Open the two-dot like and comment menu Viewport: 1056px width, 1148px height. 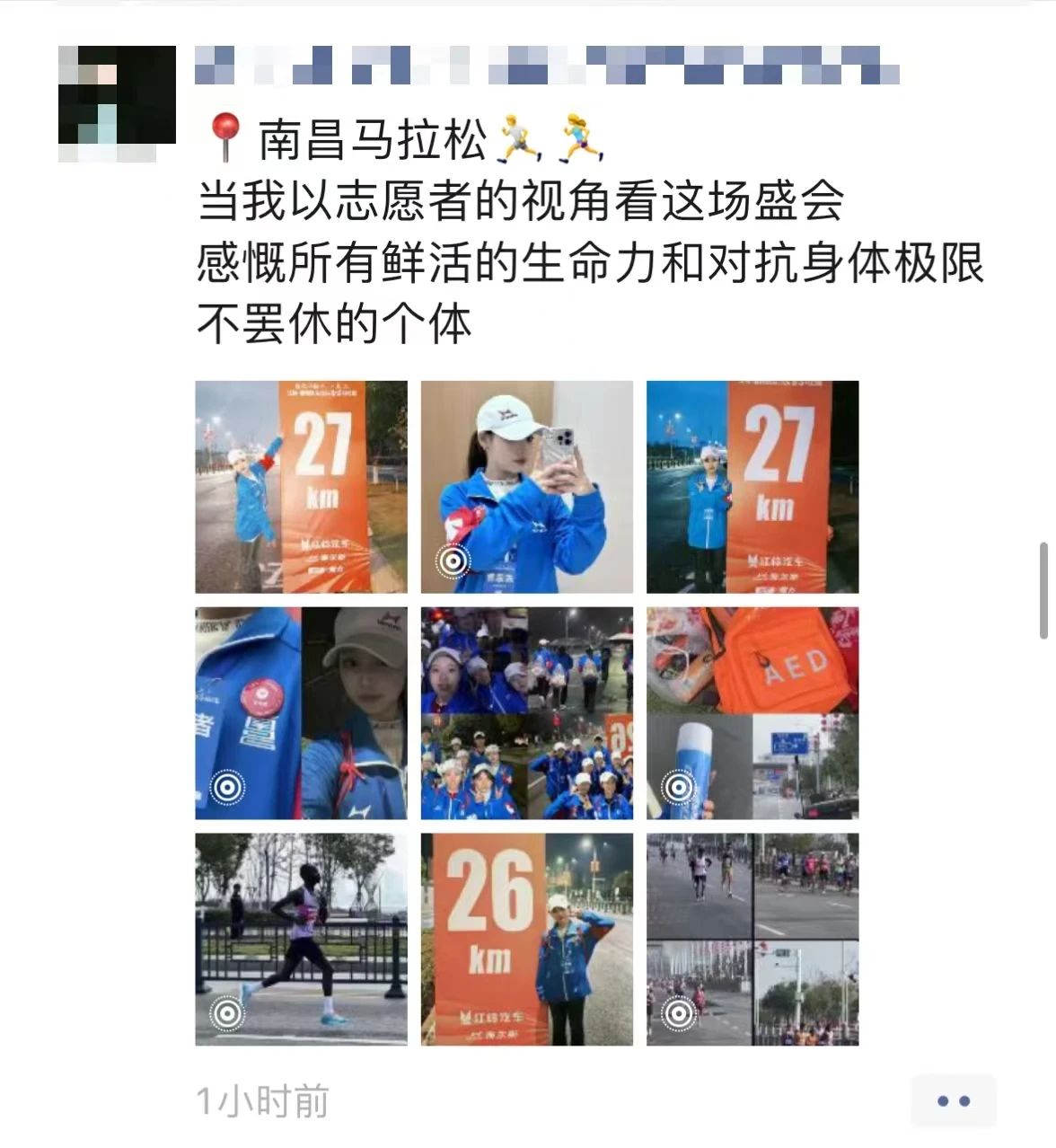point(953,1100)
